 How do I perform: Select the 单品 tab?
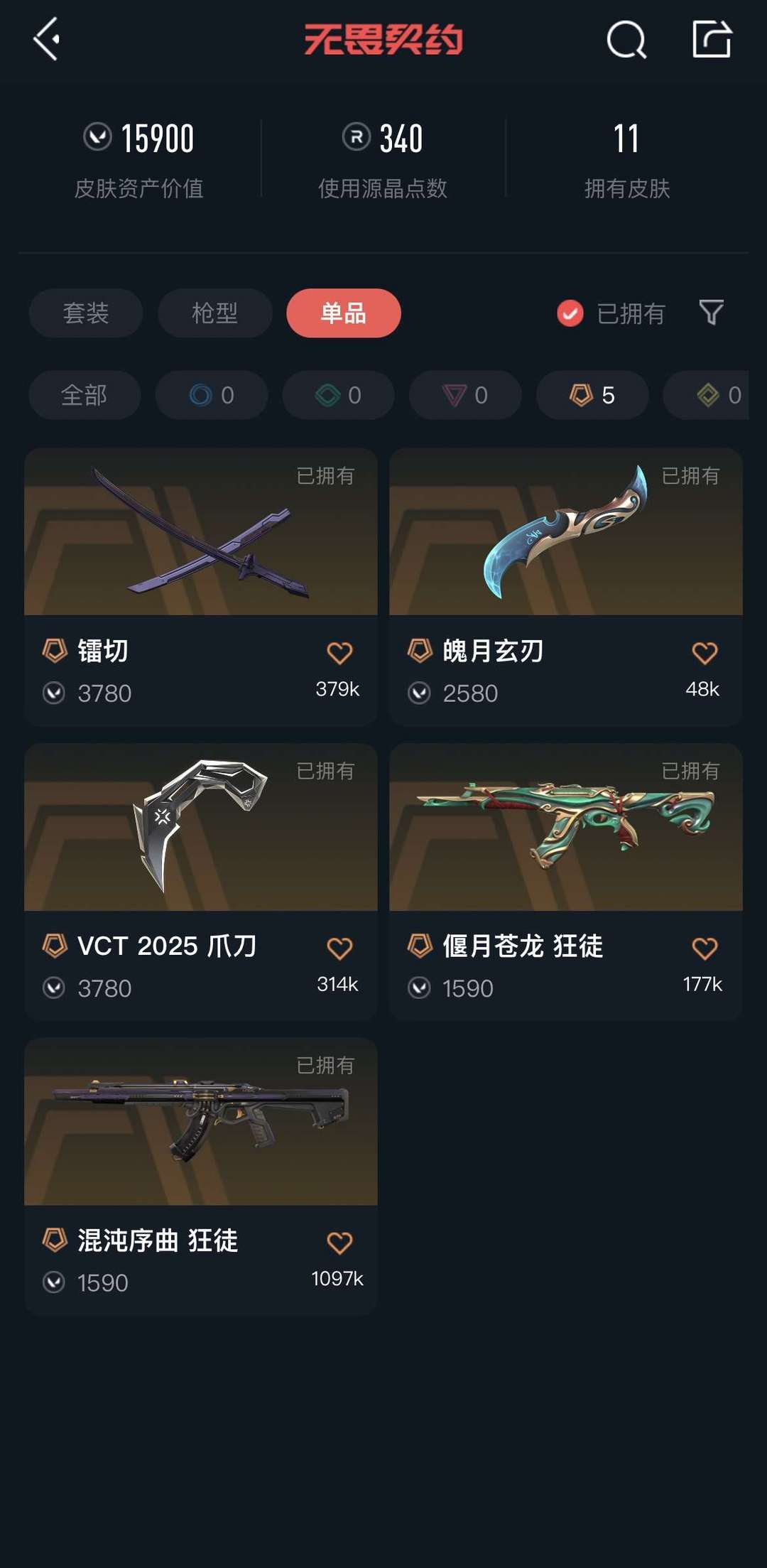coord(344,313)
